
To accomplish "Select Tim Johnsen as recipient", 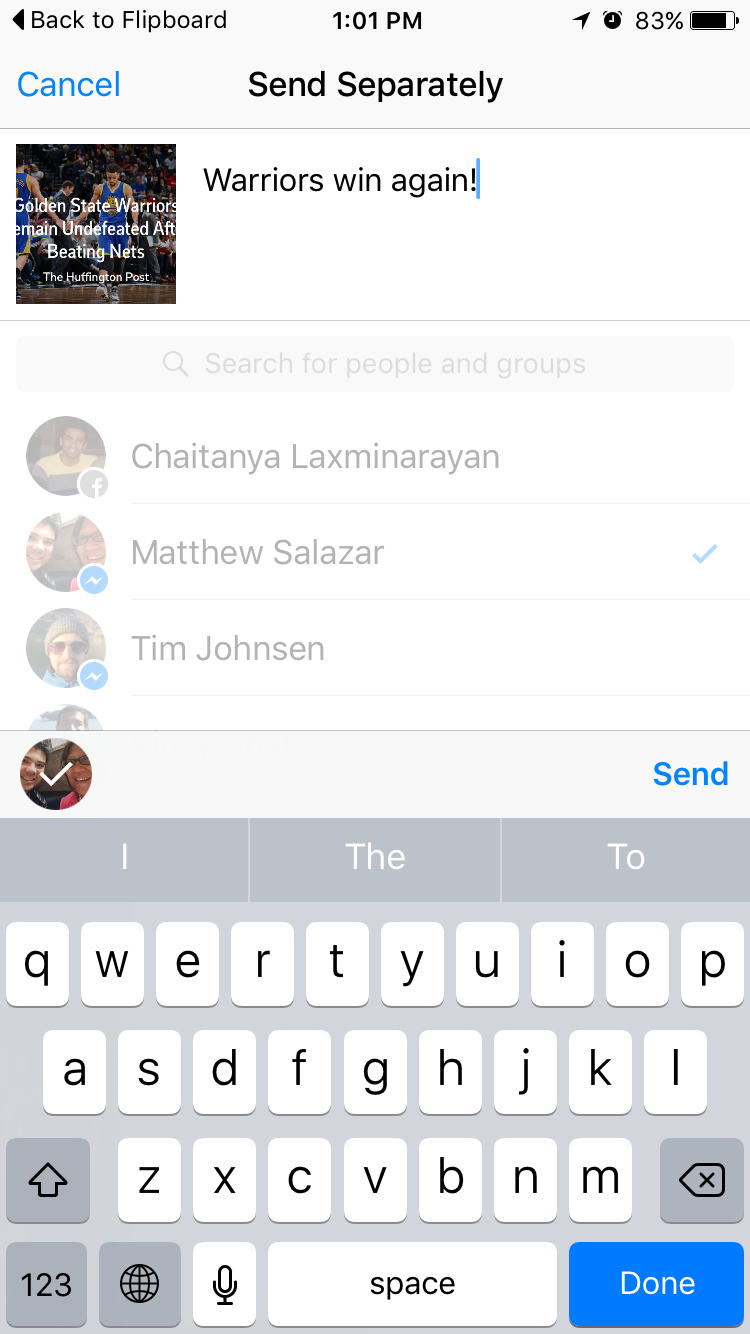I will coord(375,648).
